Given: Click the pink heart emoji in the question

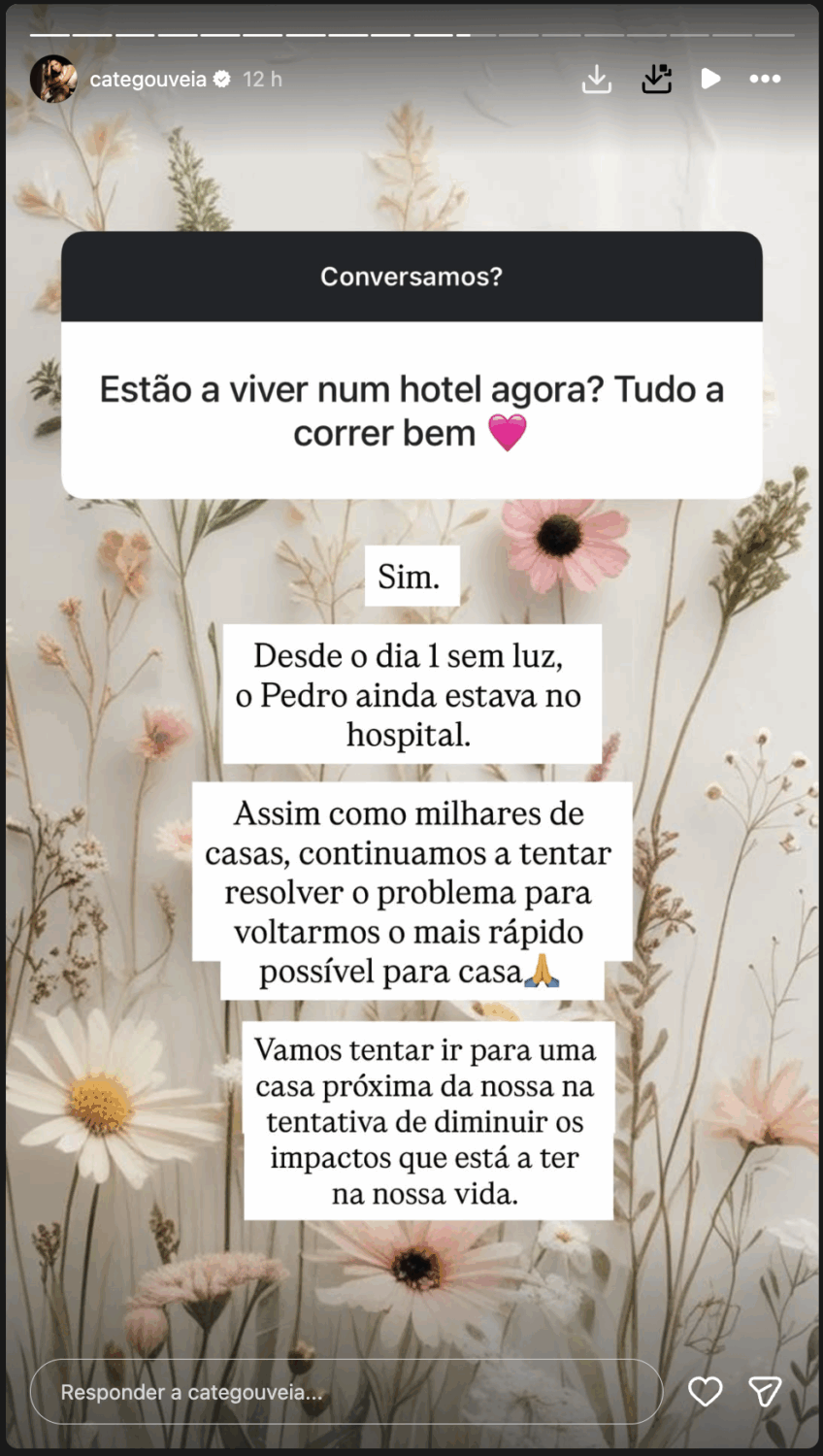Looking at the screenshot, I should (510, 433).
